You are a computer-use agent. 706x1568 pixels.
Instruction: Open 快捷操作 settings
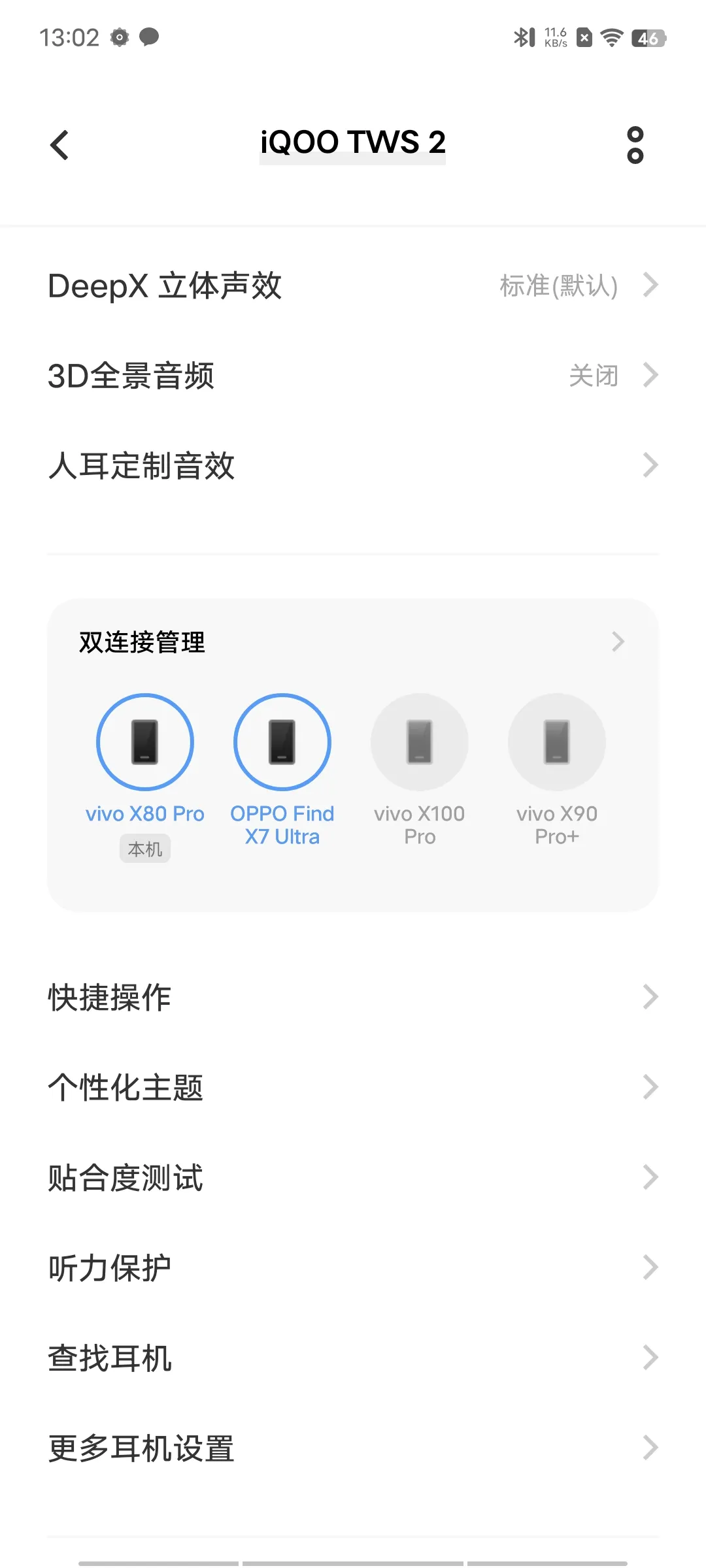coord(353,998)
